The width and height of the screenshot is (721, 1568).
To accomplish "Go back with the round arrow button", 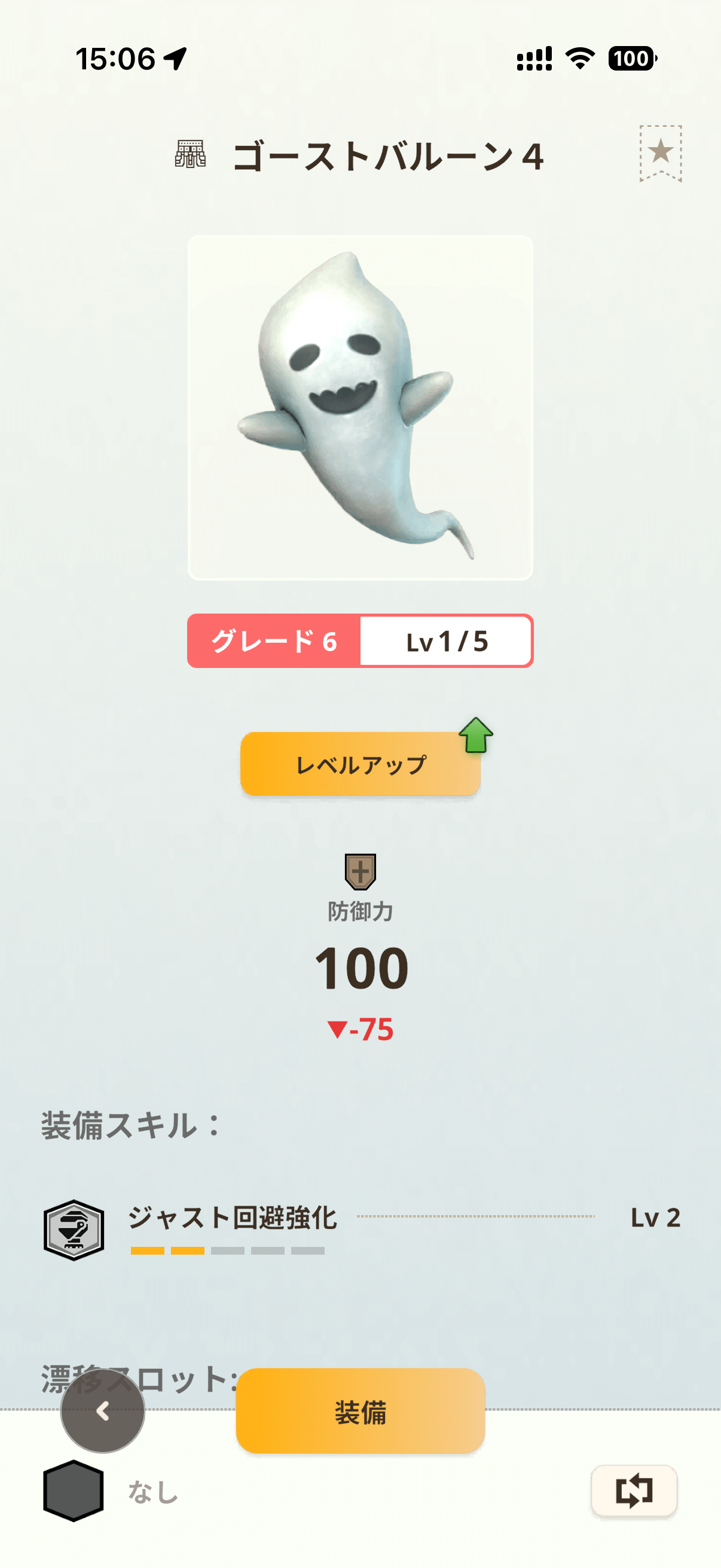I will 103,1411.
